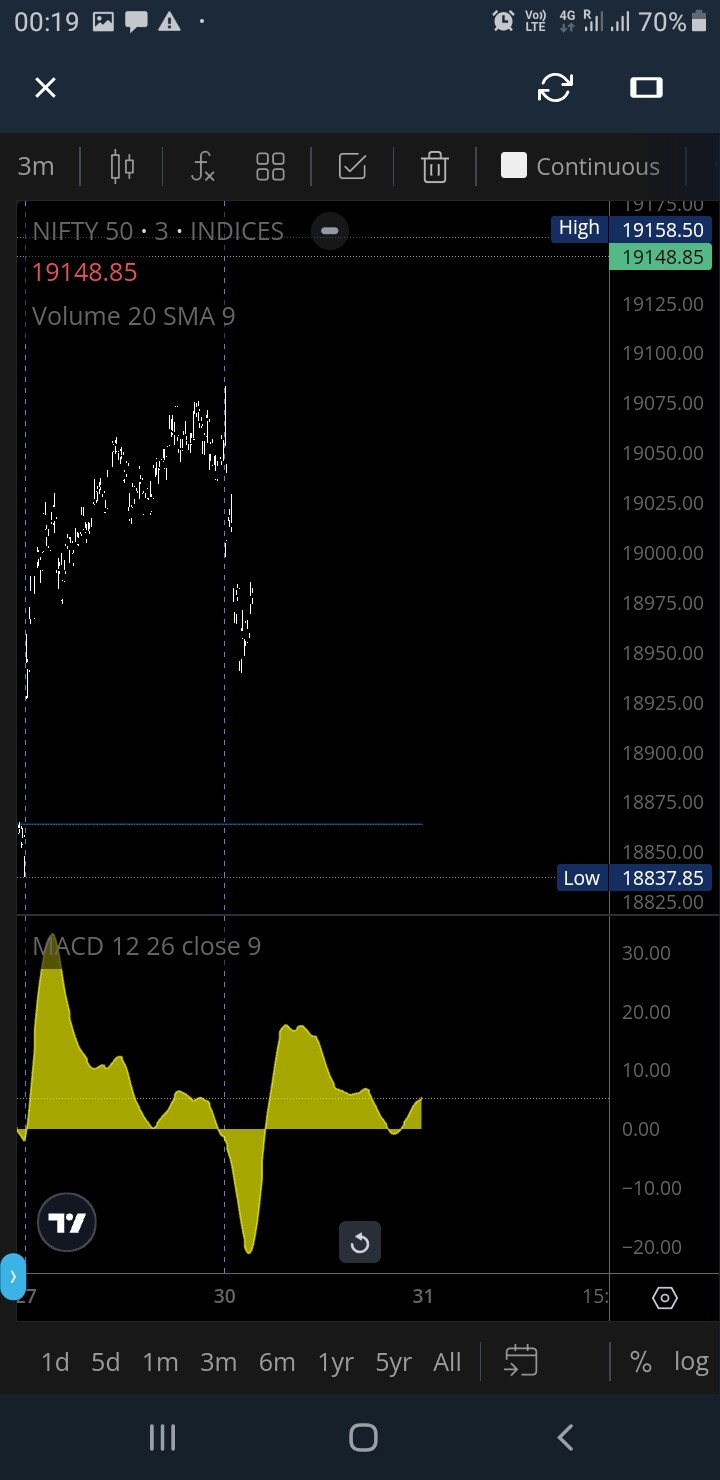Image resolution: width=720 pixels, height=1480 pixels.
Task: Open go-to-date calendar icon
Action: pyautogui.click(x=520, y=1361)
